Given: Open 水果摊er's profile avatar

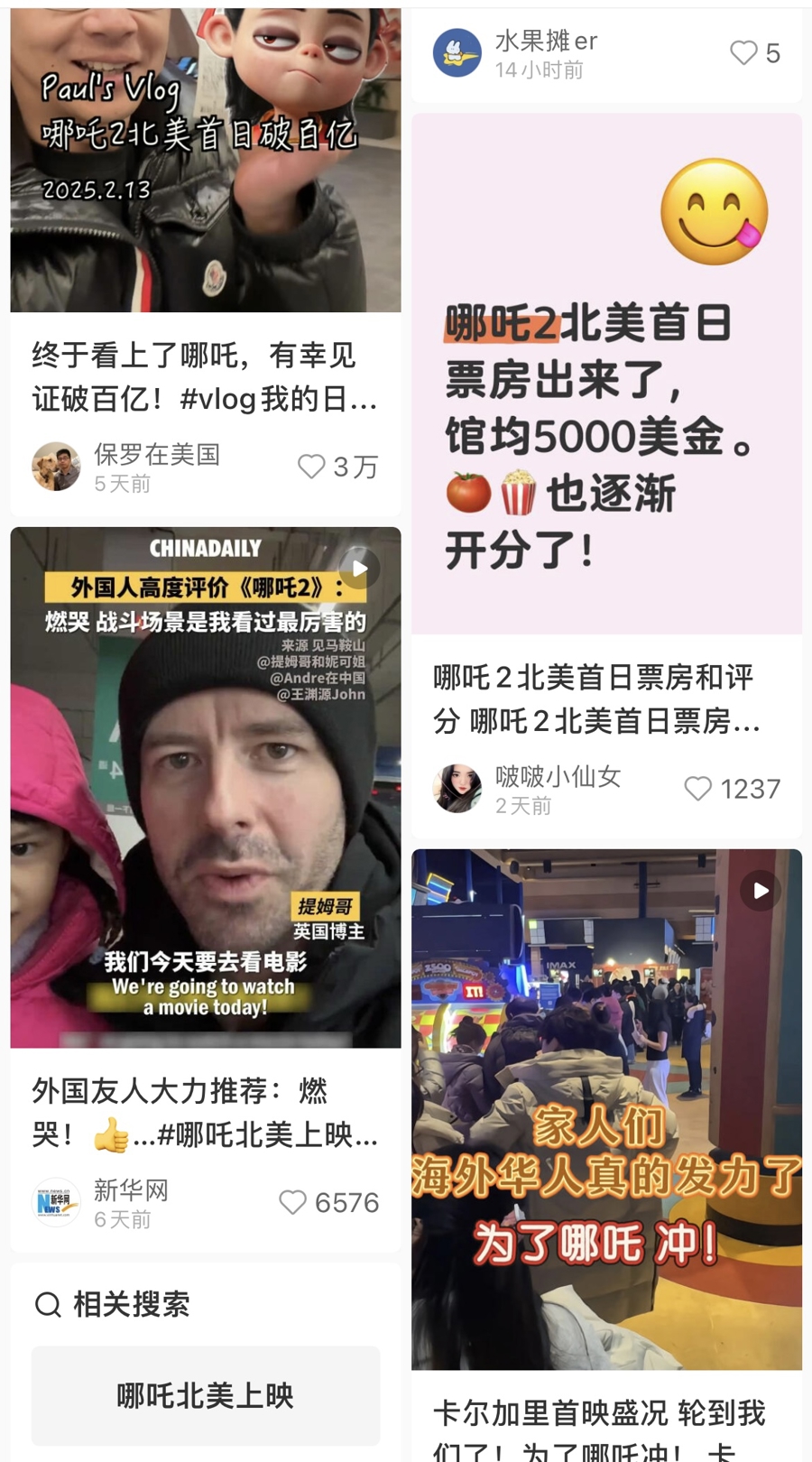Looking at the screenshot, I should click(x=457, y=53).
